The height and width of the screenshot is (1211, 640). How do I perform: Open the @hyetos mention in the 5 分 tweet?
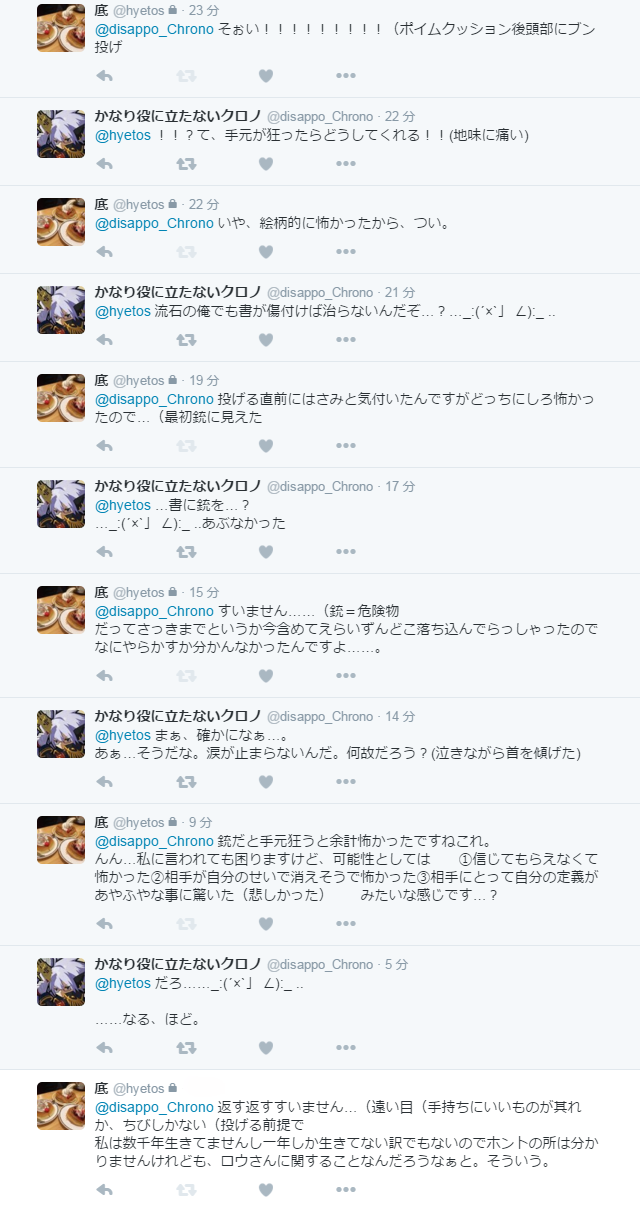123,983
